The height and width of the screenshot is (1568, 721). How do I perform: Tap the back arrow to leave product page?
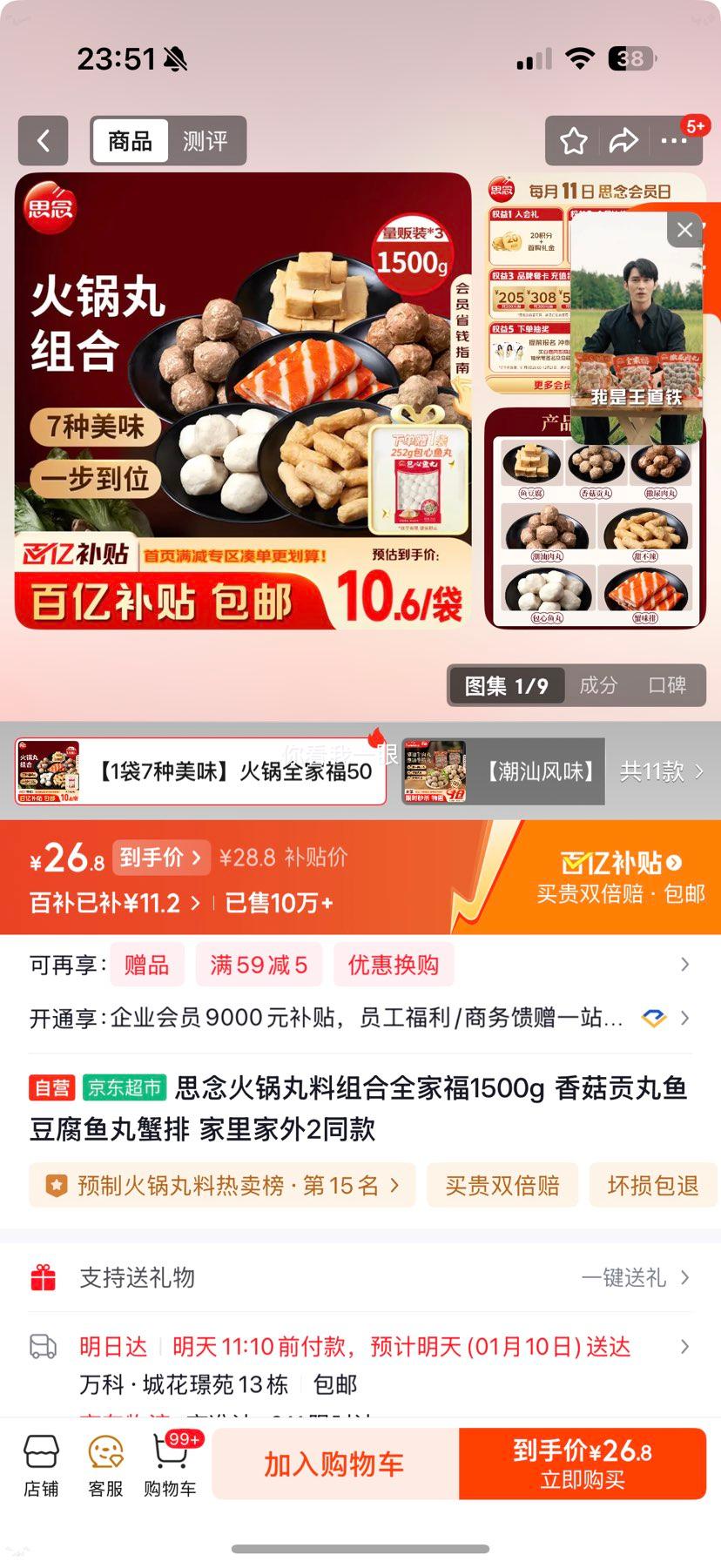pos(44,140)
